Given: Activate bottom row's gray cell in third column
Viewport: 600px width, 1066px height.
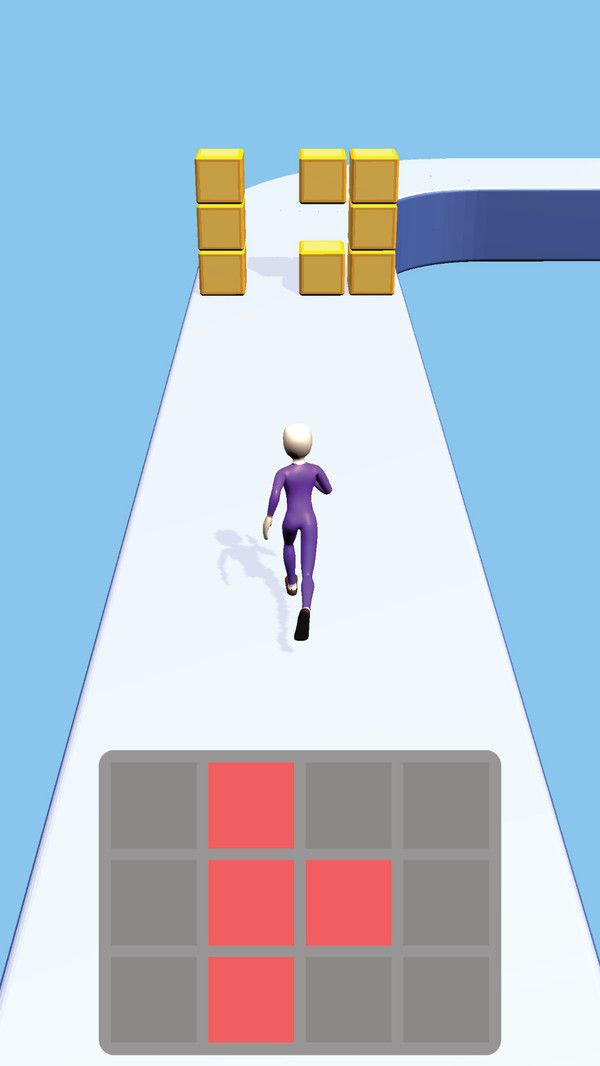Looking at the screenshot, I should (x=348, y=999).
